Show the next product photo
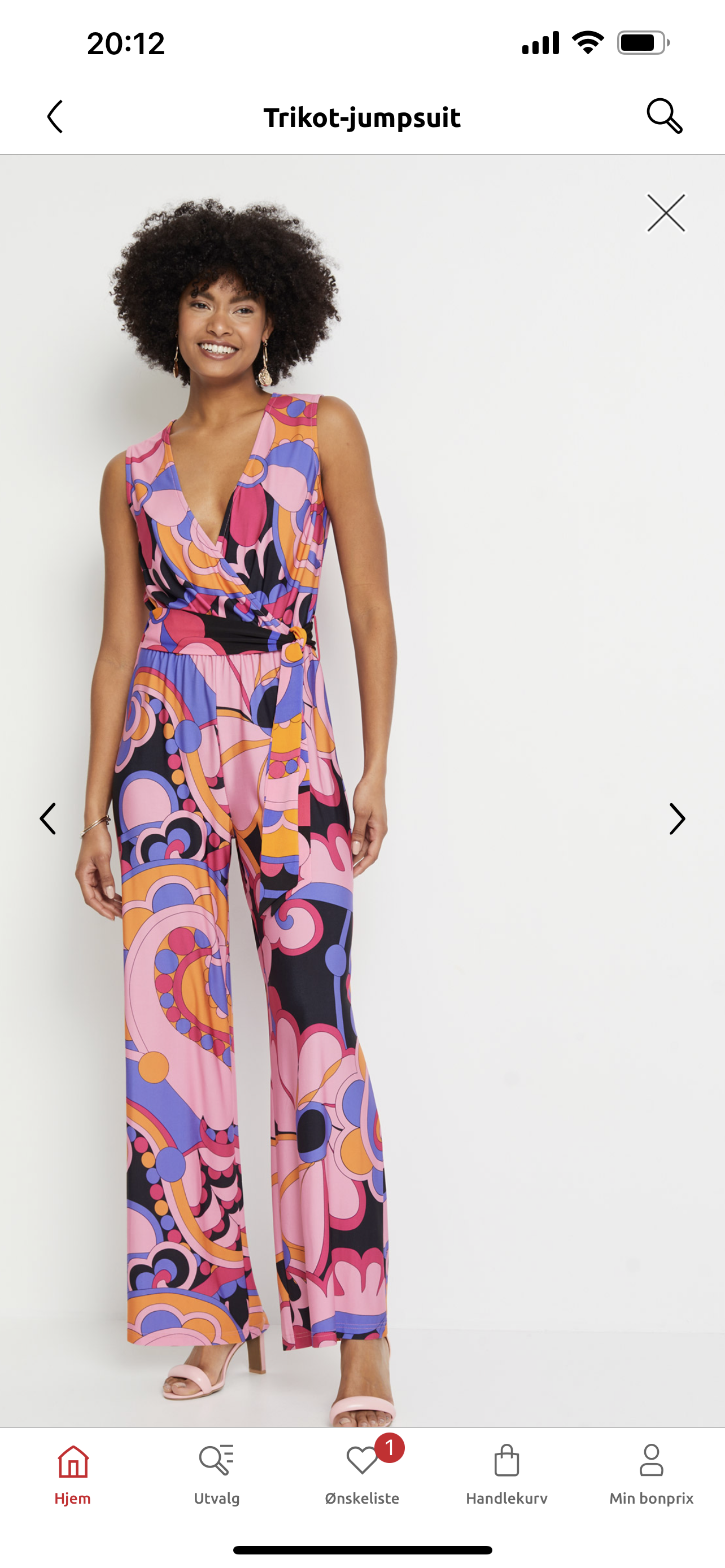The image size is (725, 1568). tap(677, 818)
